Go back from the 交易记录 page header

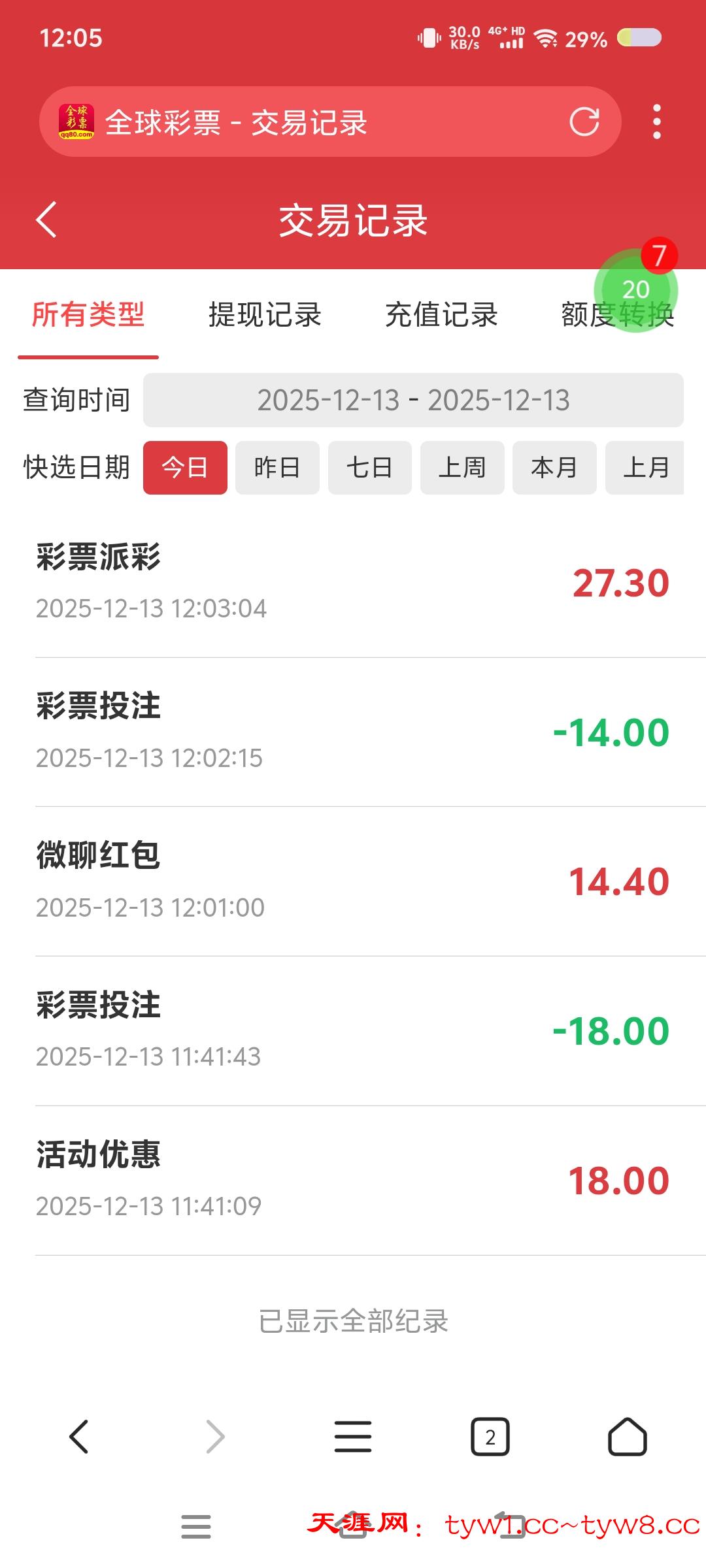click(46, 220)
